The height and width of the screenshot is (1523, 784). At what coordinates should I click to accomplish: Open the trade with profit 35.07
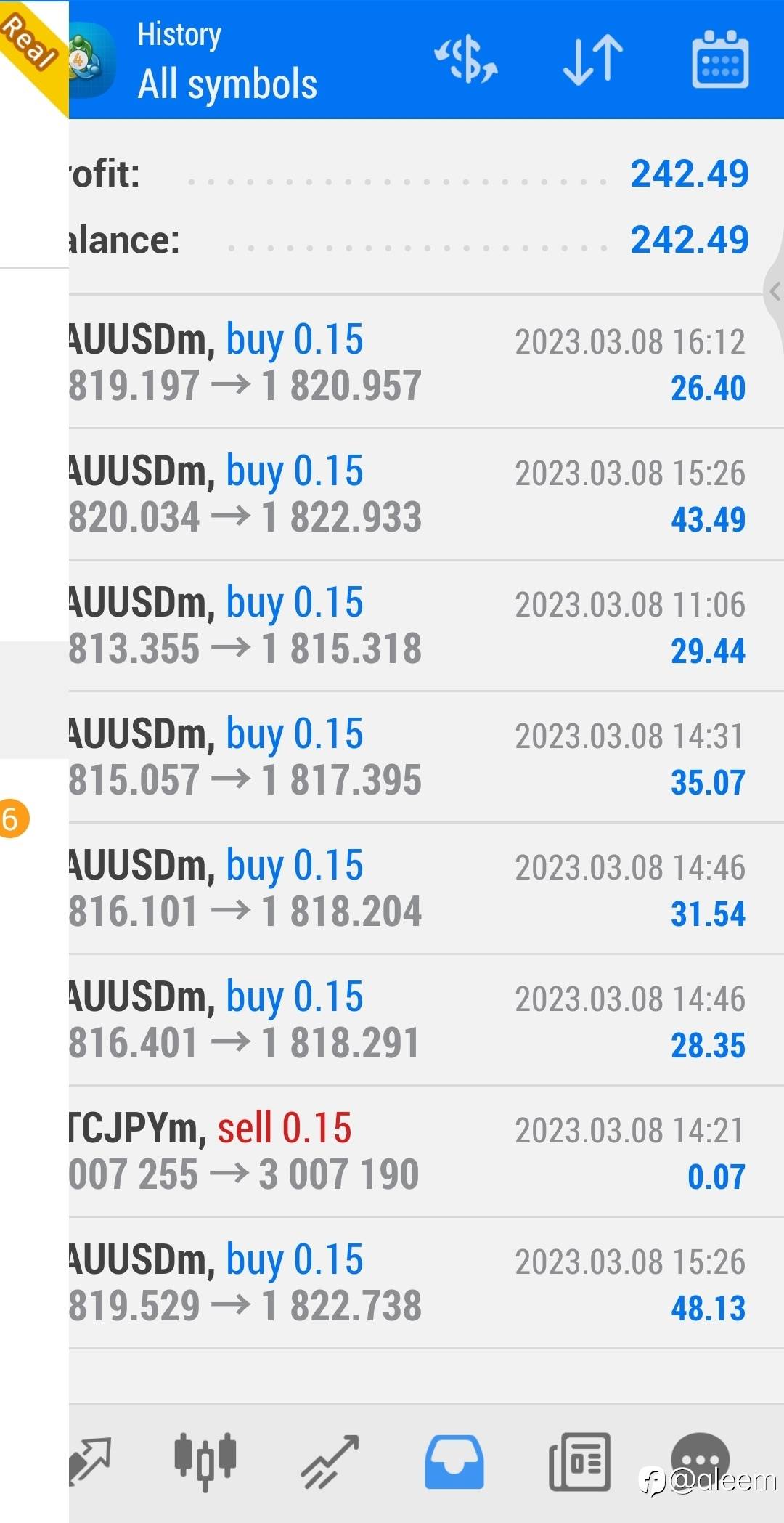(426, 758)
